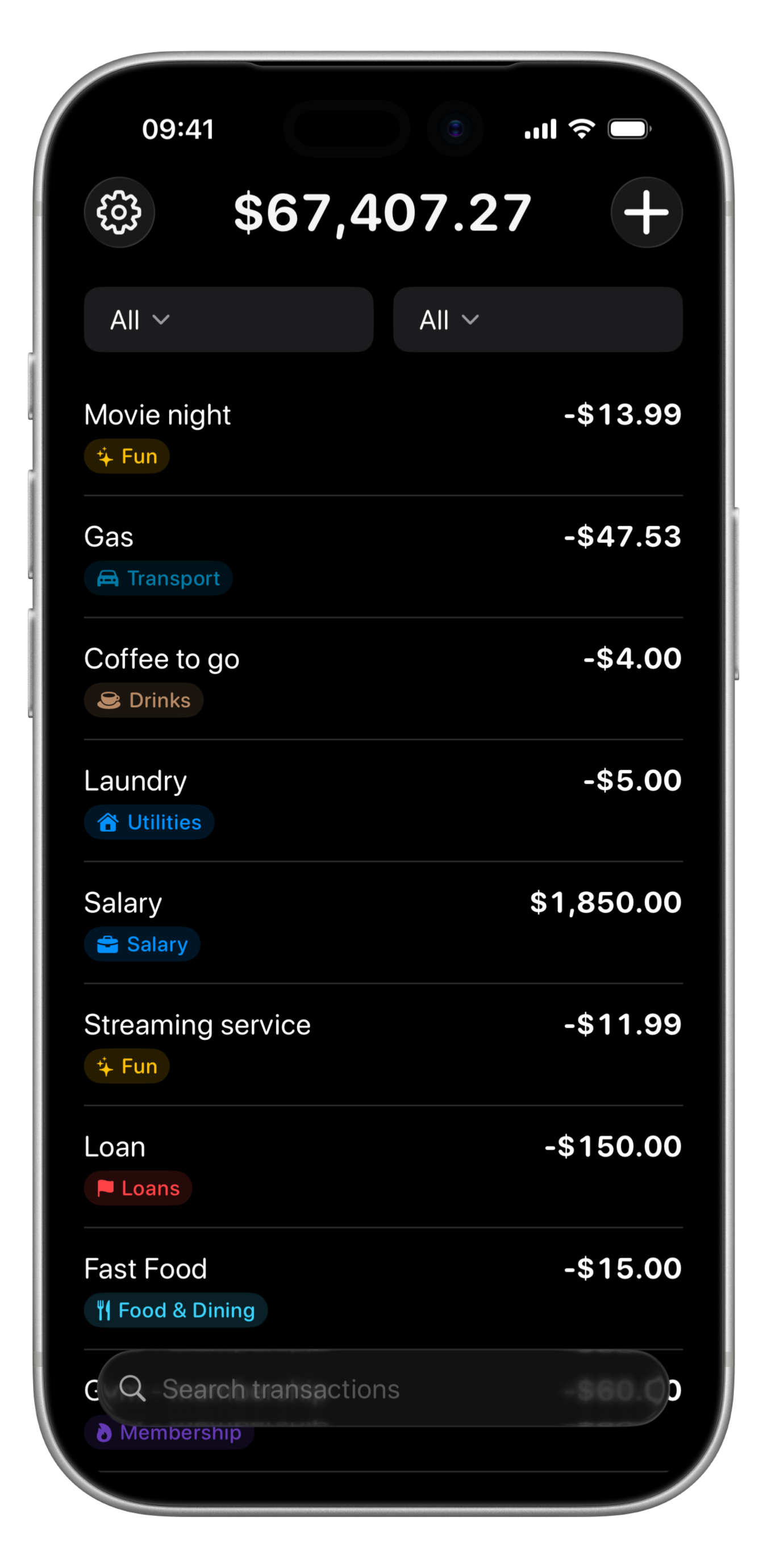Screen dimensions: 767x1568
Task: Click the car icon on the Transport tag
Action: point(107,578)
